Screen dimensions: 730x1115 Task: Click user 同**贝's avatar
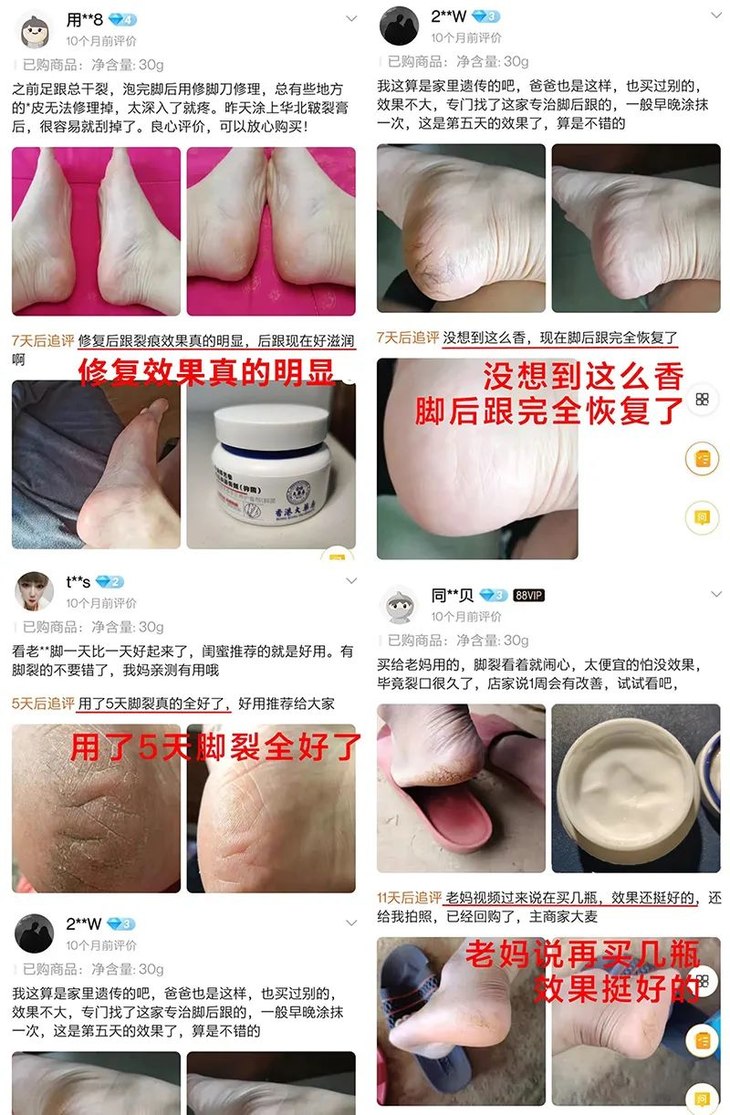tap(399, 607)
